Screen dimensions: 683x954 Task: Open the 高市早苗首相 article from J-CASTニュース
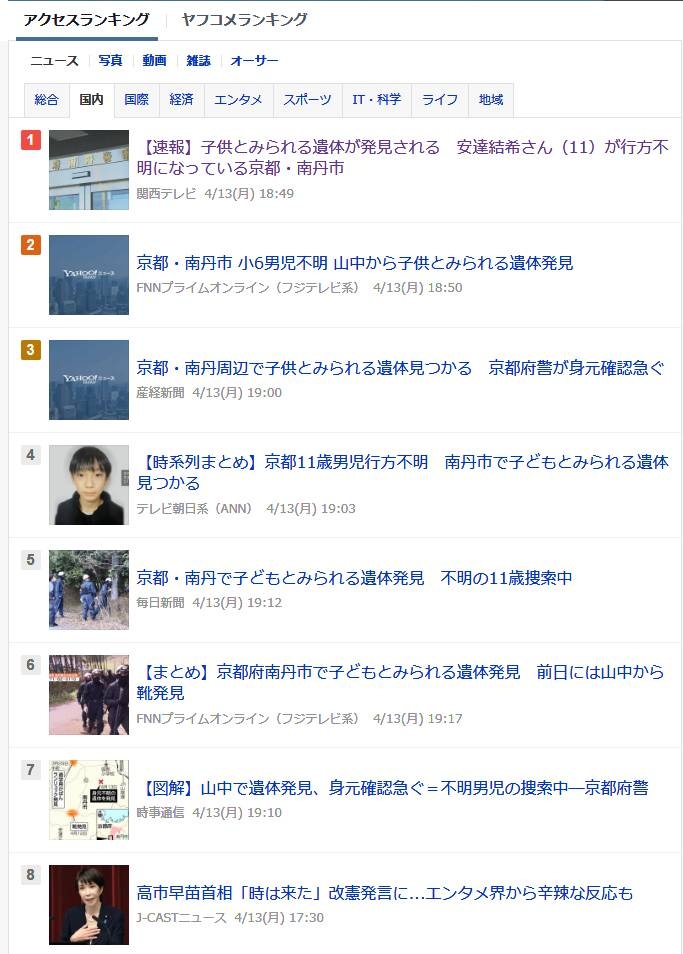(384, 893)
